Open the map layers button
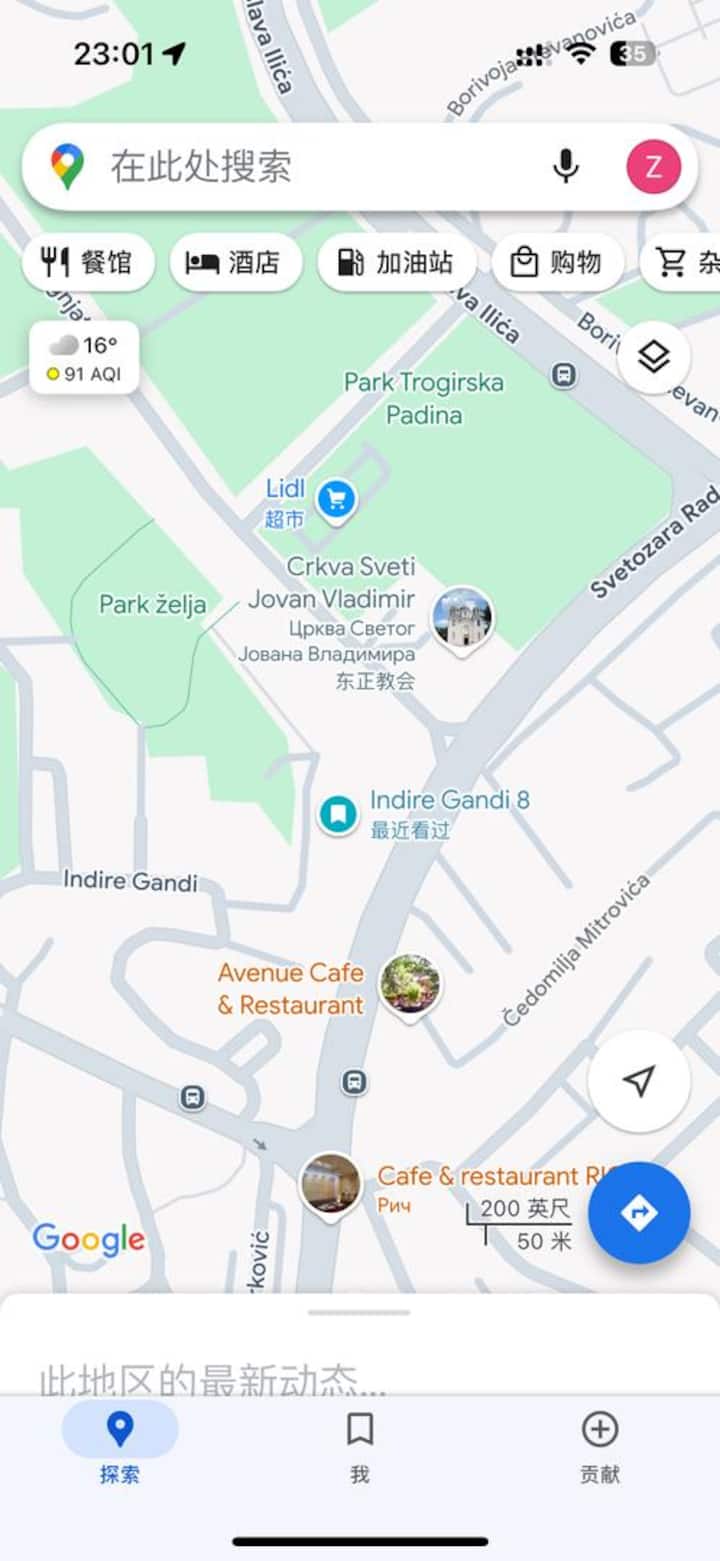This screenshot has height=1561, width=720. [653, 357]
